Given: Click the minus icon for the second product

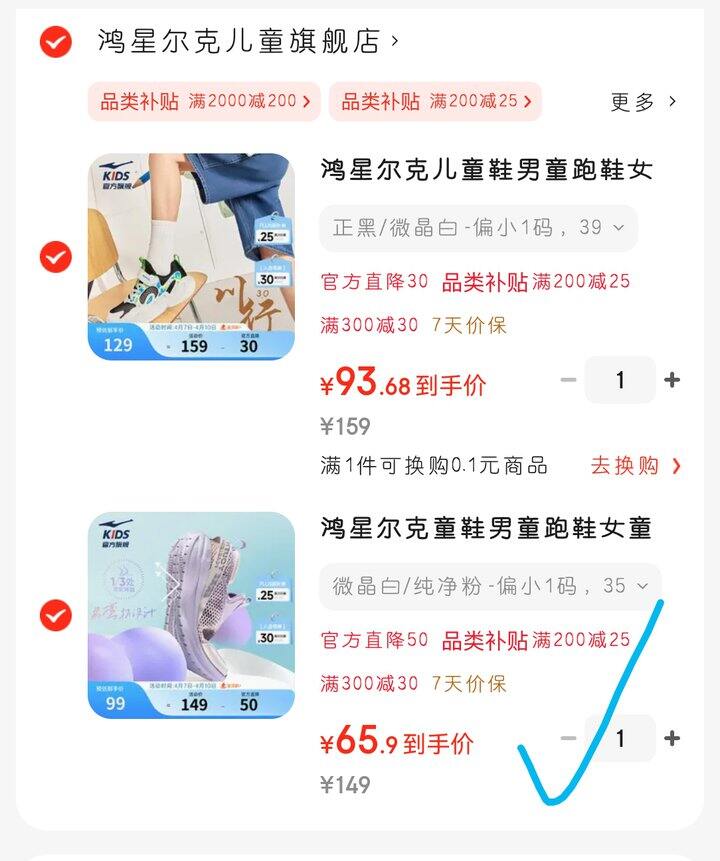Looking at the screenshot, I should 567,738.
